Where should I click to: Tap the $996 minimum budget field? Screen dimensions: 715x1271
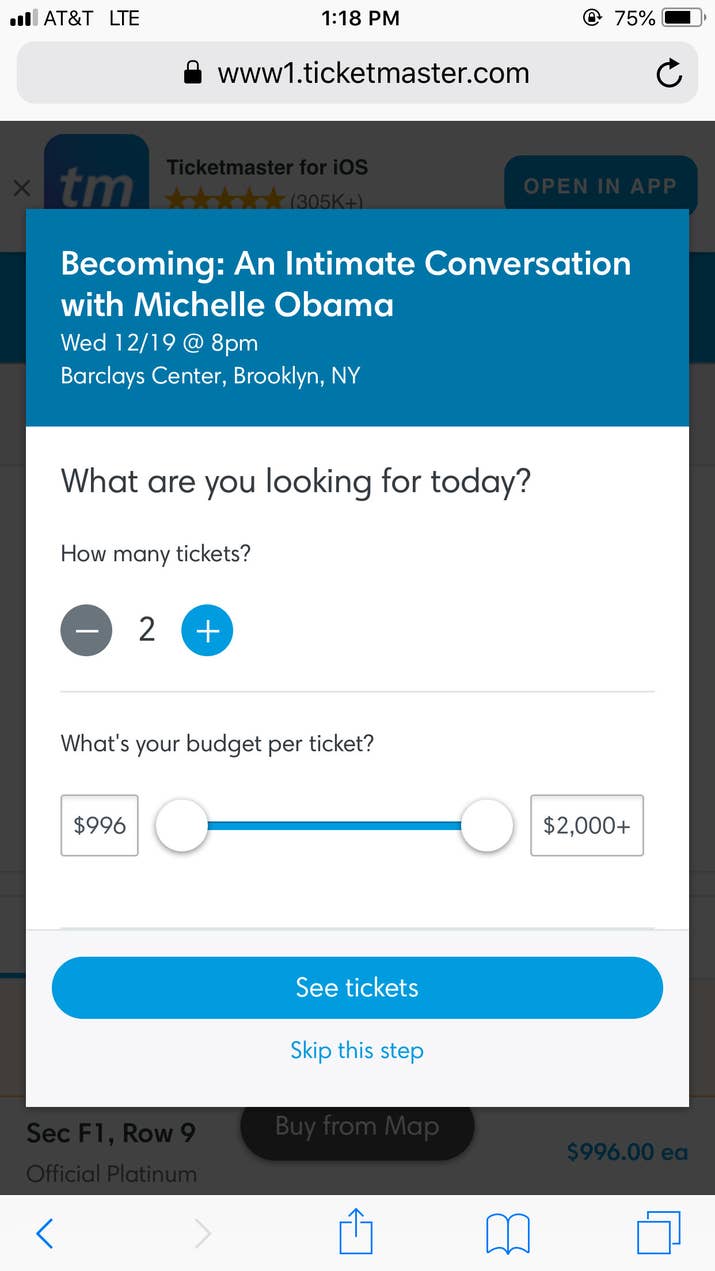(x=99, y=825)
